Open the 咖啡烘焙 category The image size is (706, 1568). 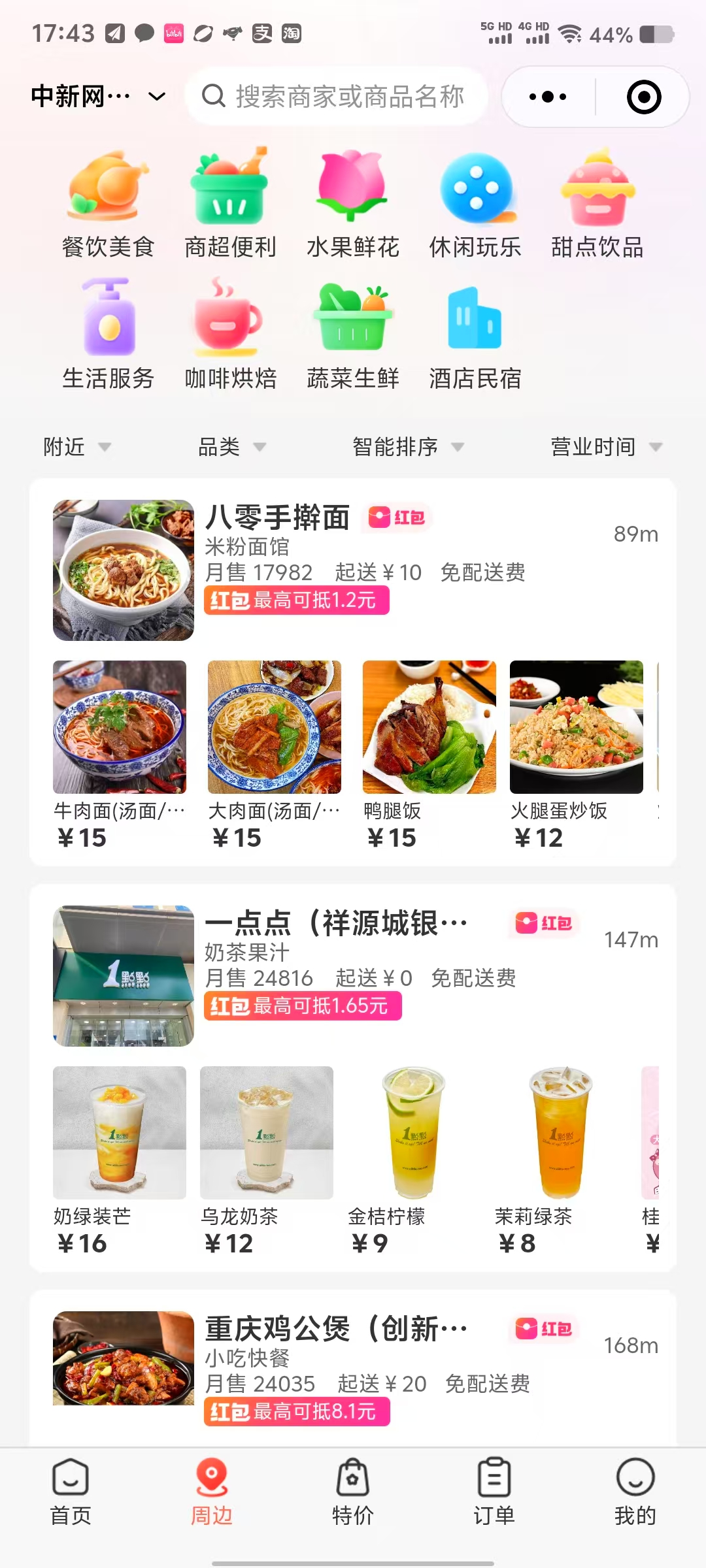(x=230, y=335)
